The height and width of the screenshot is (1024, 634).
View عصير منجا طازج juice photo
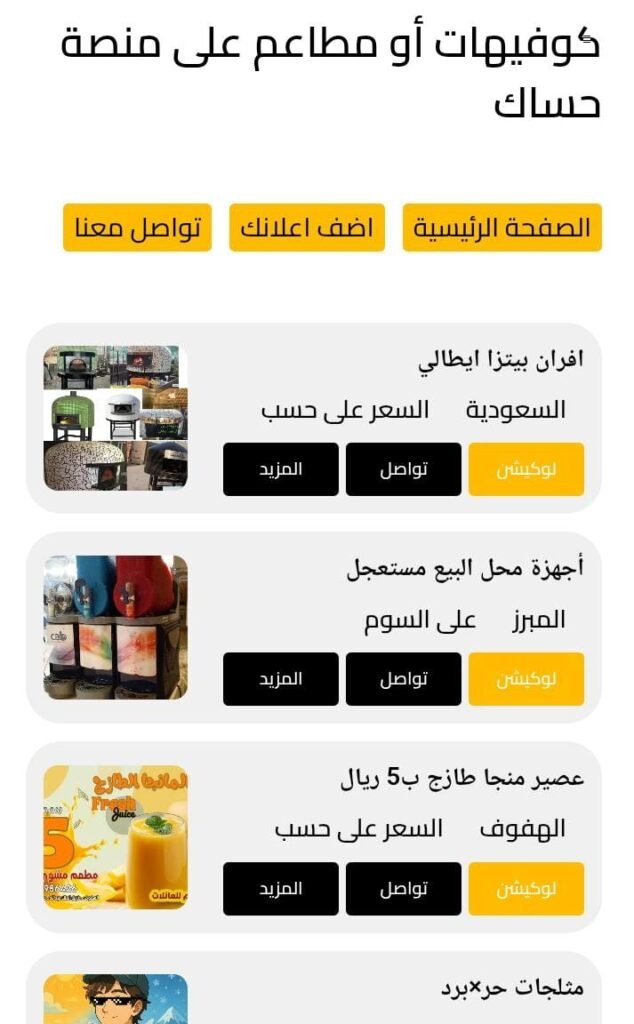115,837
